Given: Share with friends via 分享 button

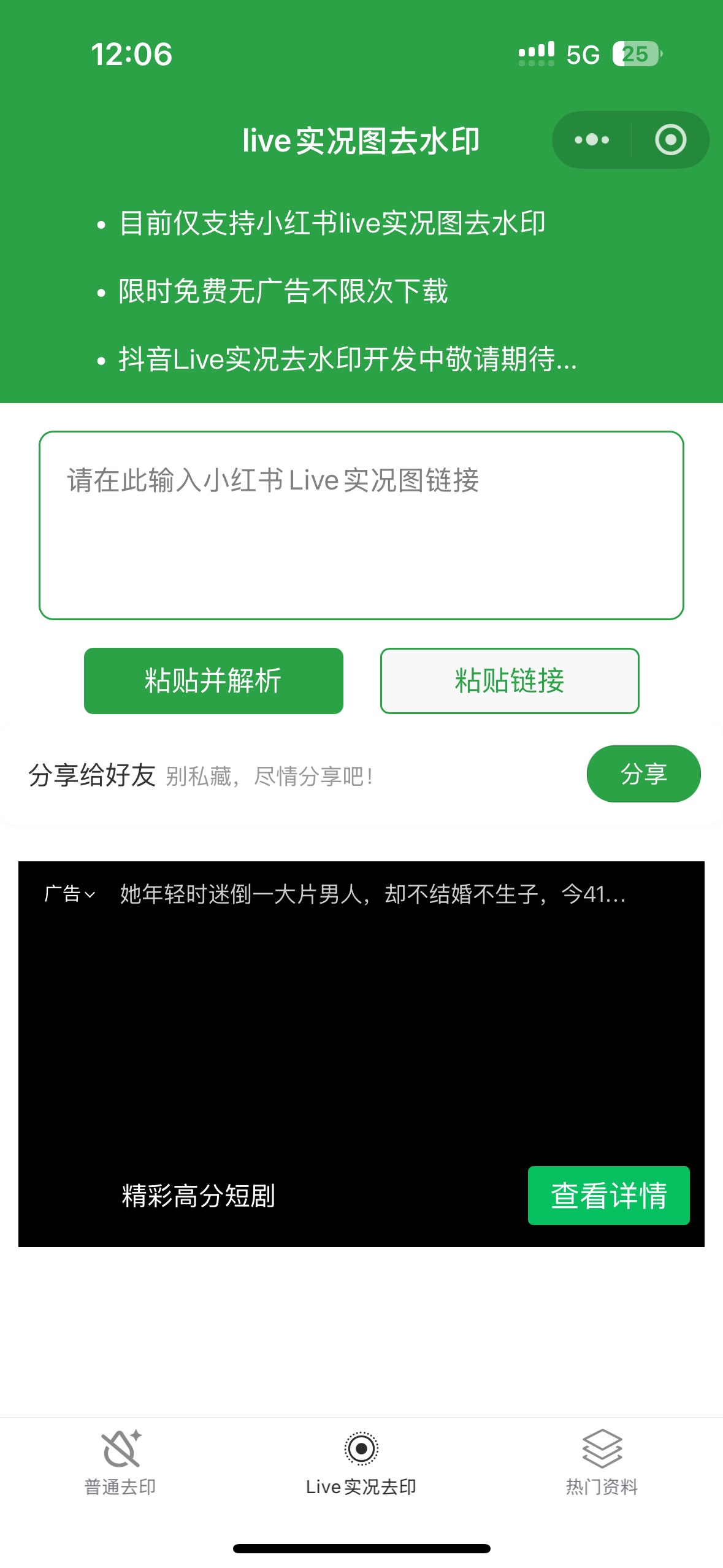Looking at the screenshot, I should pos(643,774).
